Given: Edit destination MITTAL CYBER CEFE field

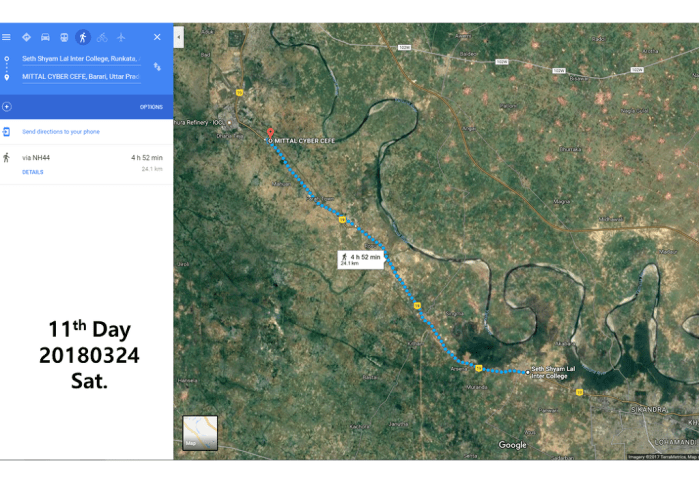Looking at the screenshot, I should coord(80,76).
